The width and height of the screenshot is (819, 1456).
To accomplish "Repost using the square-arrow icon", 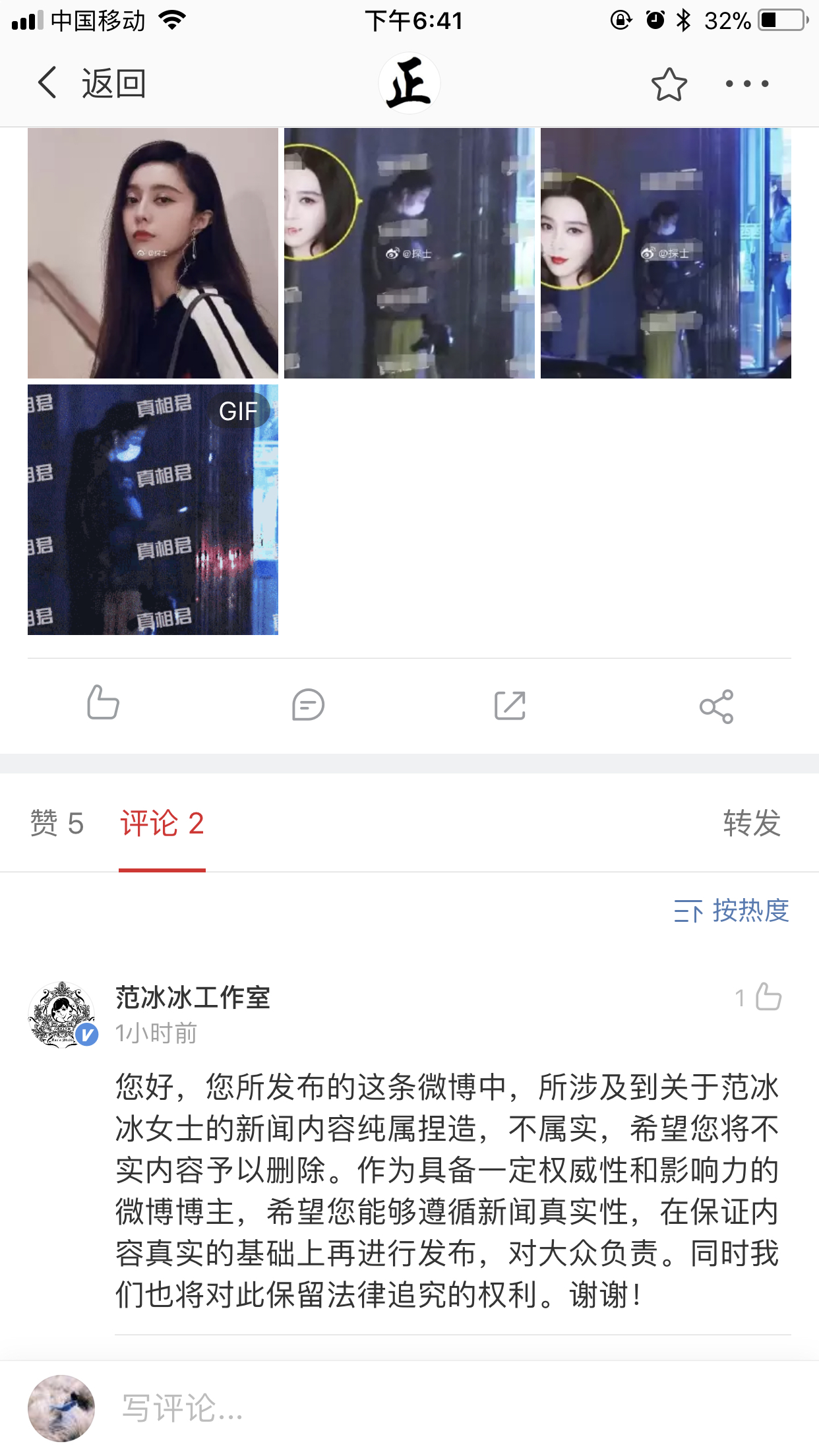I will (x=510, y=706).
